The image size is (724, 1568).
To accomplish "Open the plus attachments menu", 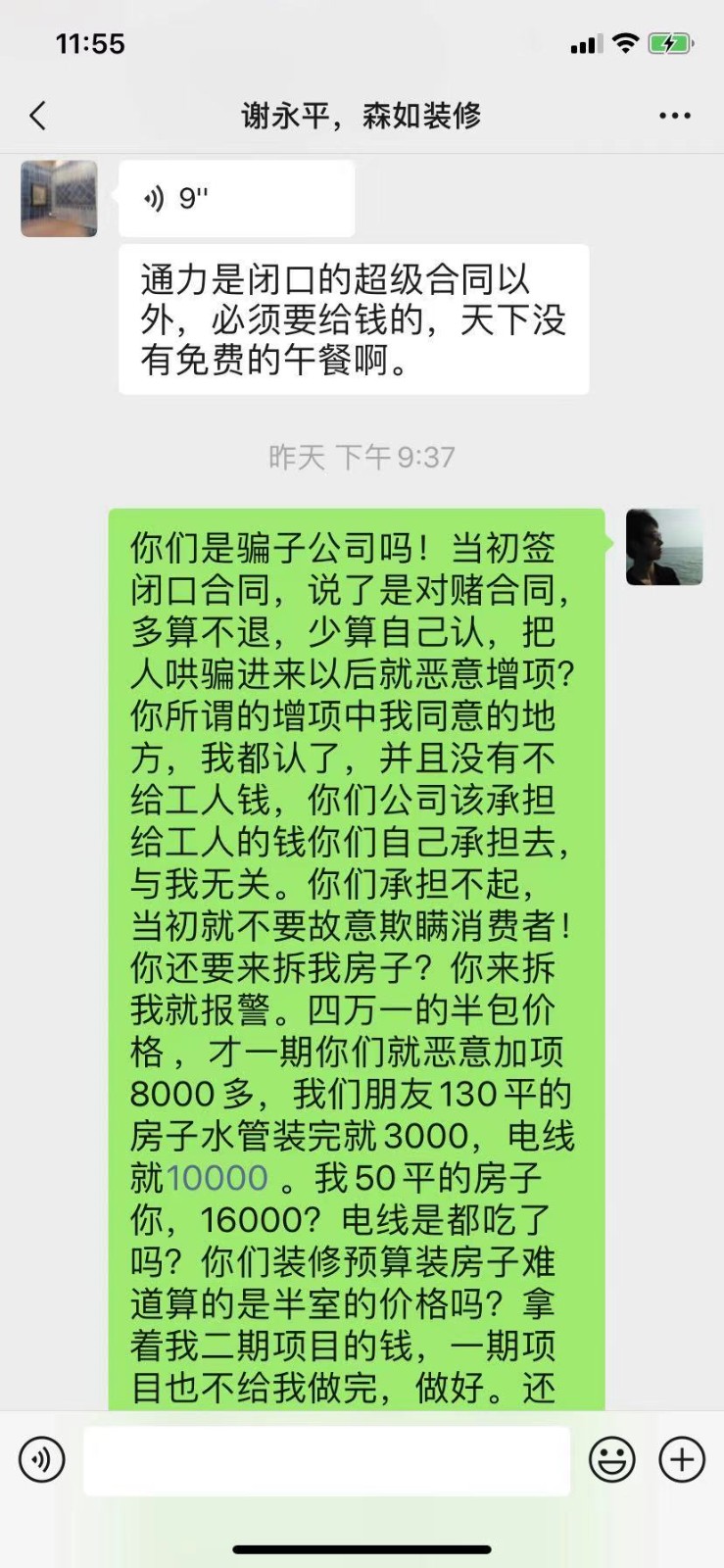I will [x=682, y=1459].
